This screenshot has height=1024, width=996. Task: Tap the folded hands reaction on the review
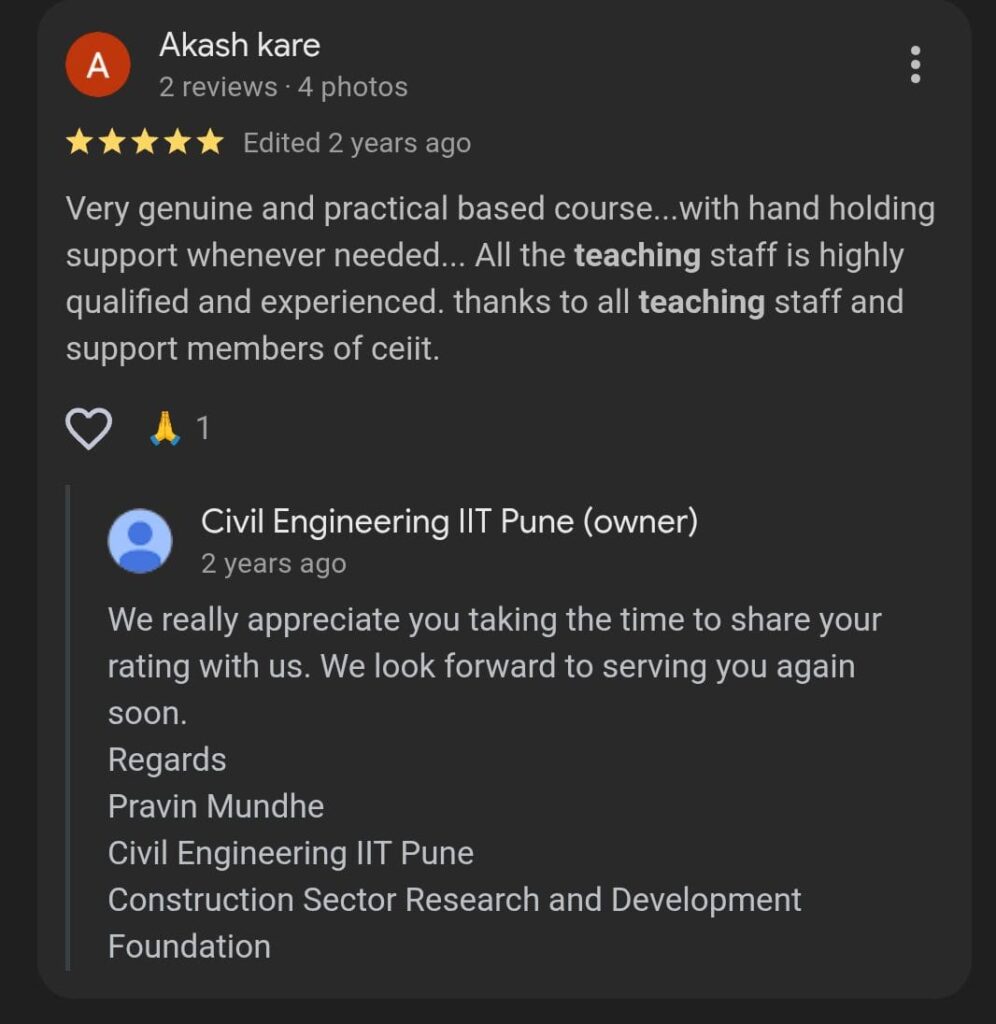coord(165,429)
